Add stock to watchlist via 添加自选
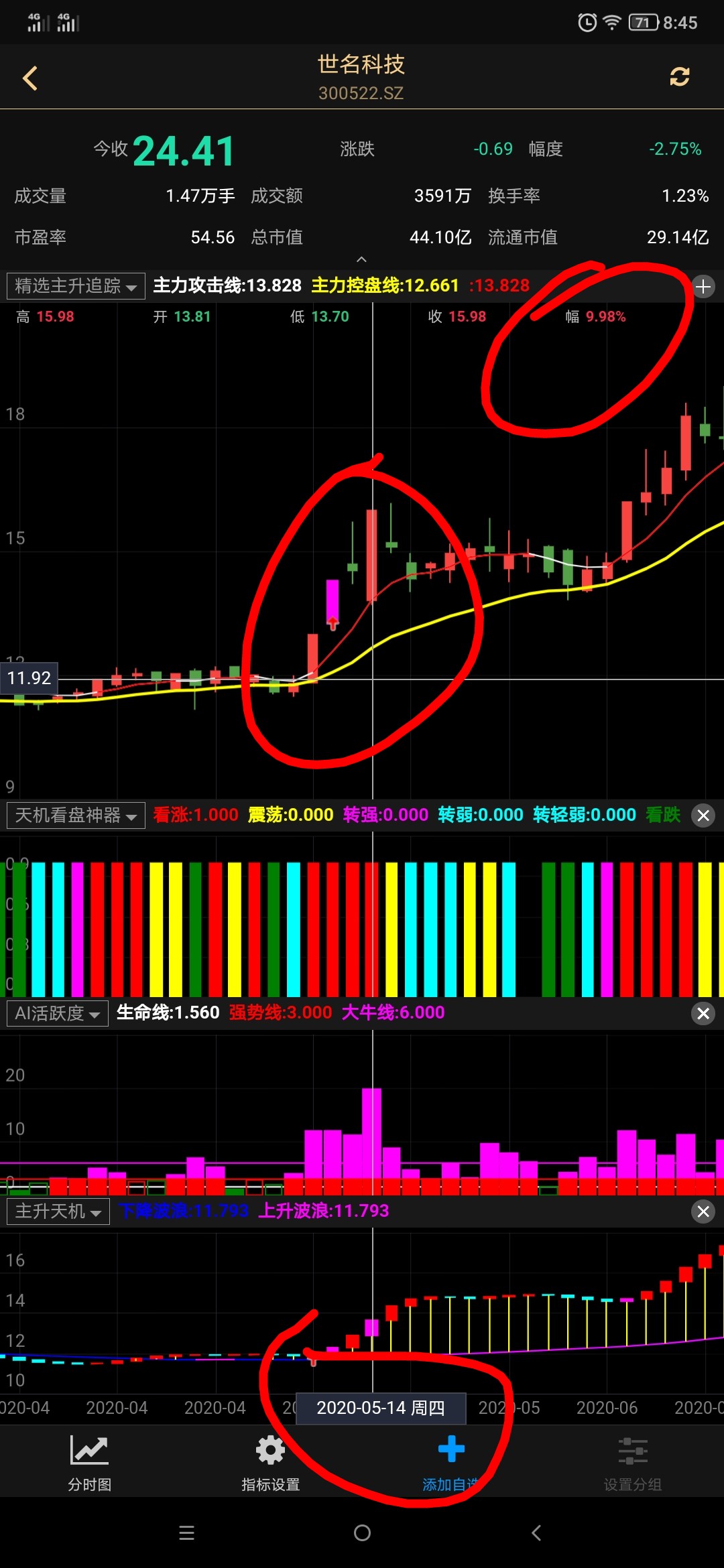Screen dimensions: 724x1568 click(451, 1463)
